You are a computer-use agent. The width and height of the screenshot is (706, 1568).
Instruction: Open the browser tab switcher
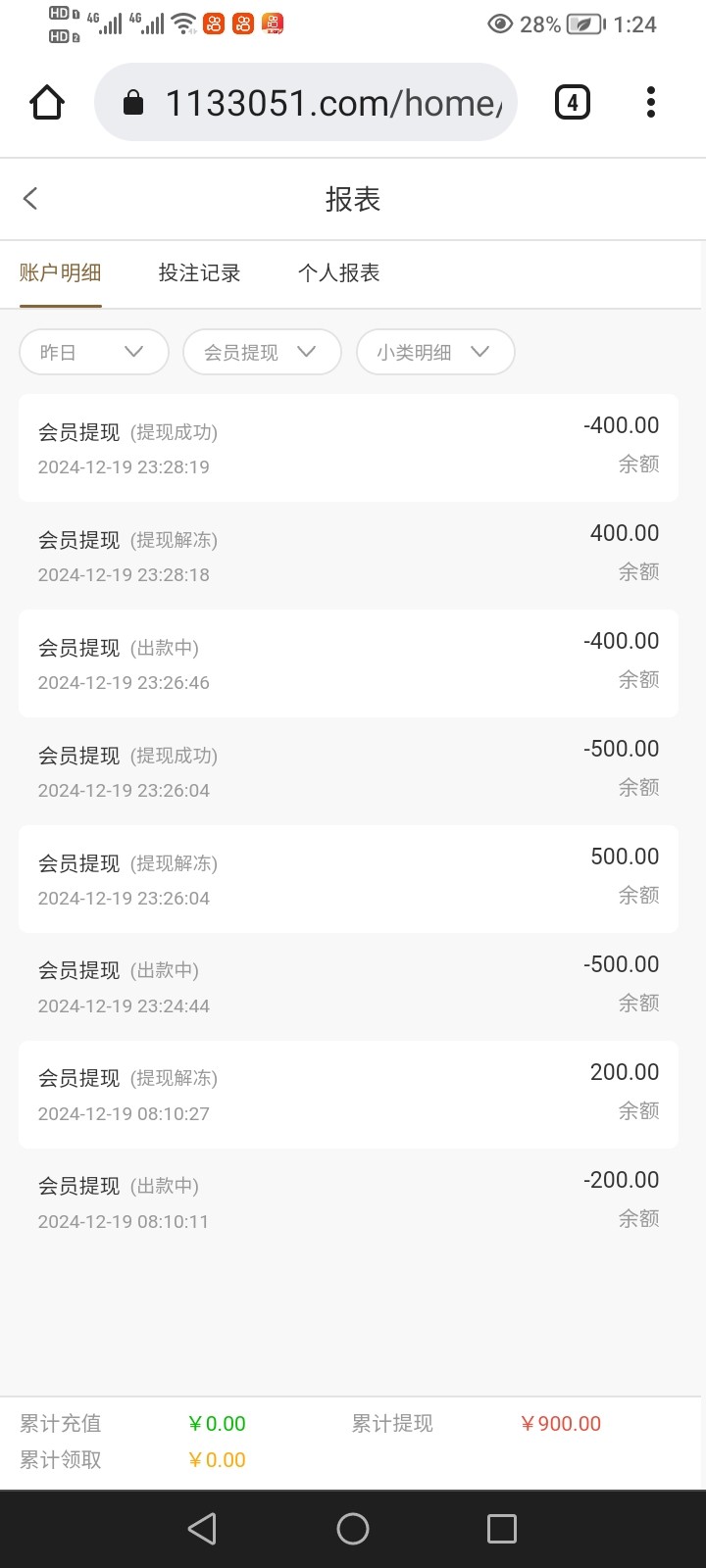click(573, 102)
